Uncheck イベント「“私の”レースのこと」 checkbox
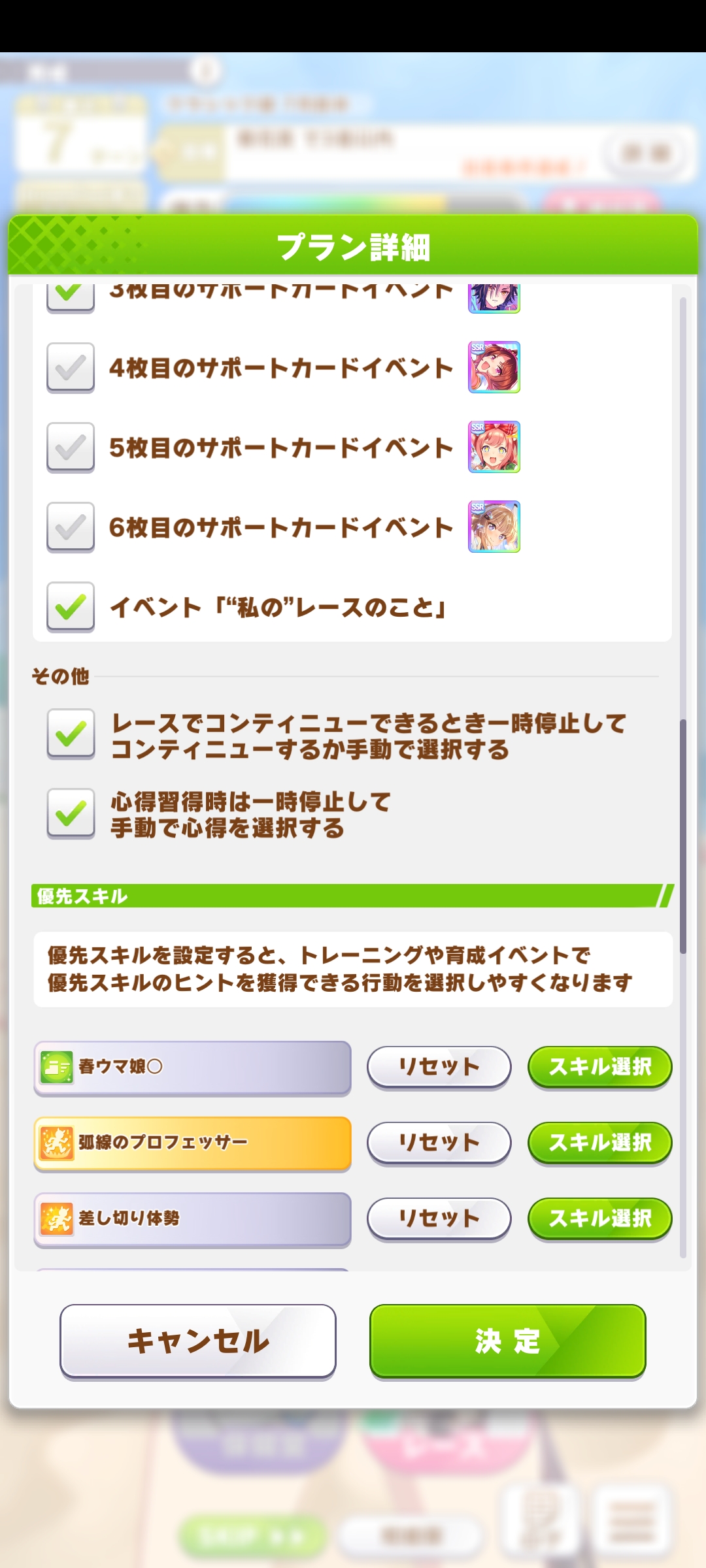Image resolution: width=706 pixels, height=1568 pixels. 71,607
